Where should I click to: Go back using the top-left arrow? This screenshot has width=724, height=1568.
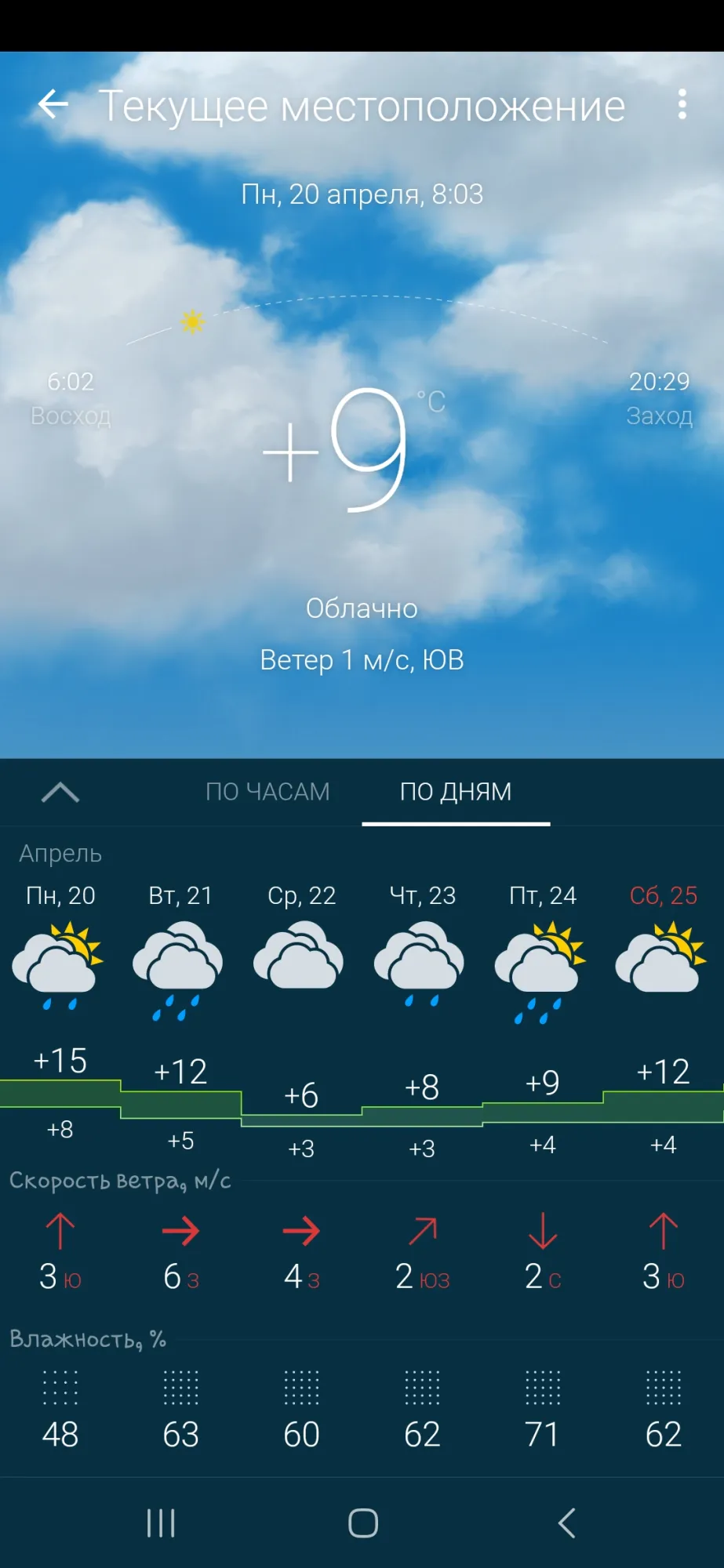tap(53, 104)
